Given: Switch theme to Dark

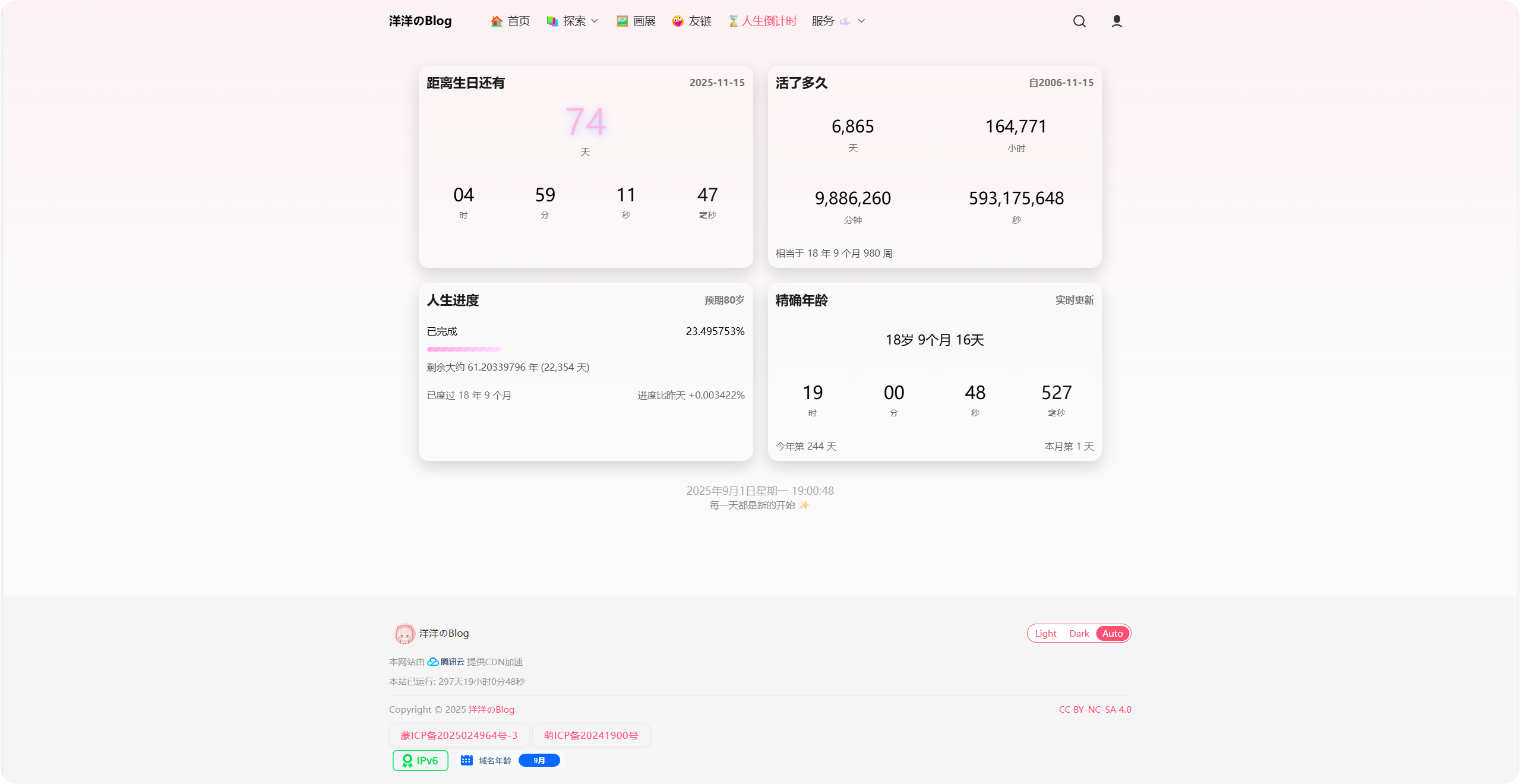Looking at the screenshot, I should point(1079,634).
